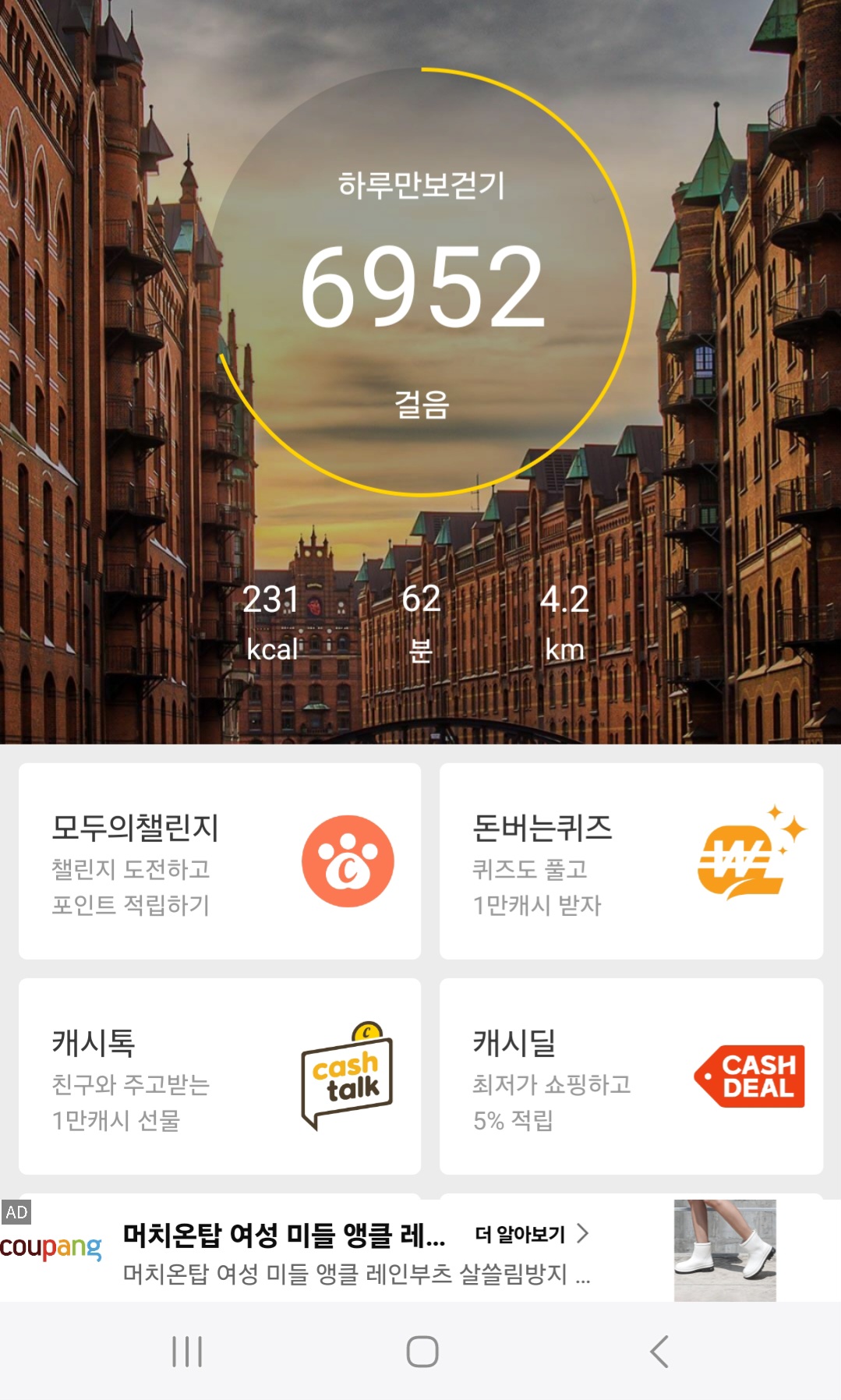
Task: Open the 돈버는퀴즈 quiz card
Action: [x=631, y=861]
